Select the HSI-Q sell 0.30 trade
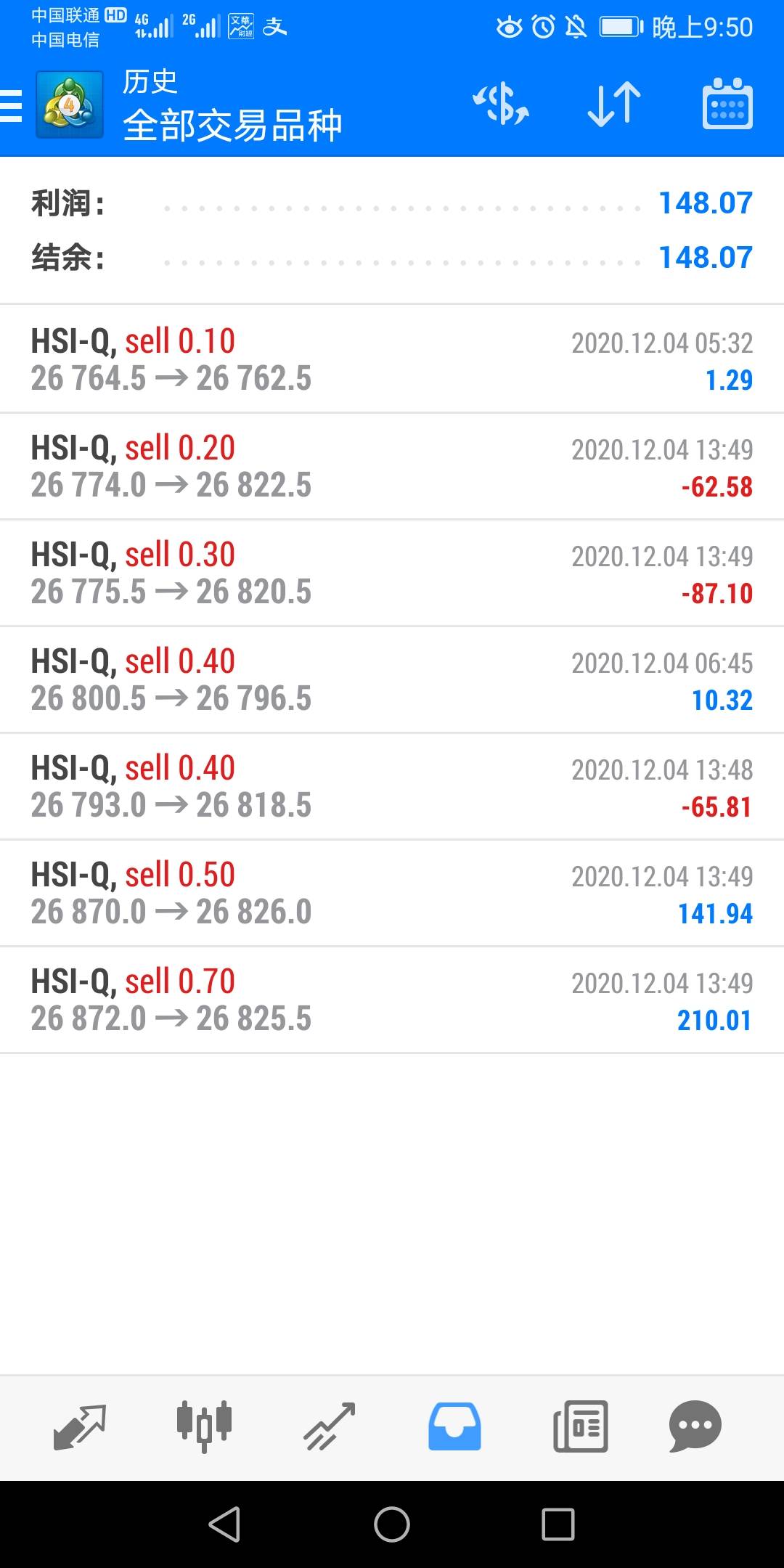This screenshot has width=784, height=1568. coord(392,573)
